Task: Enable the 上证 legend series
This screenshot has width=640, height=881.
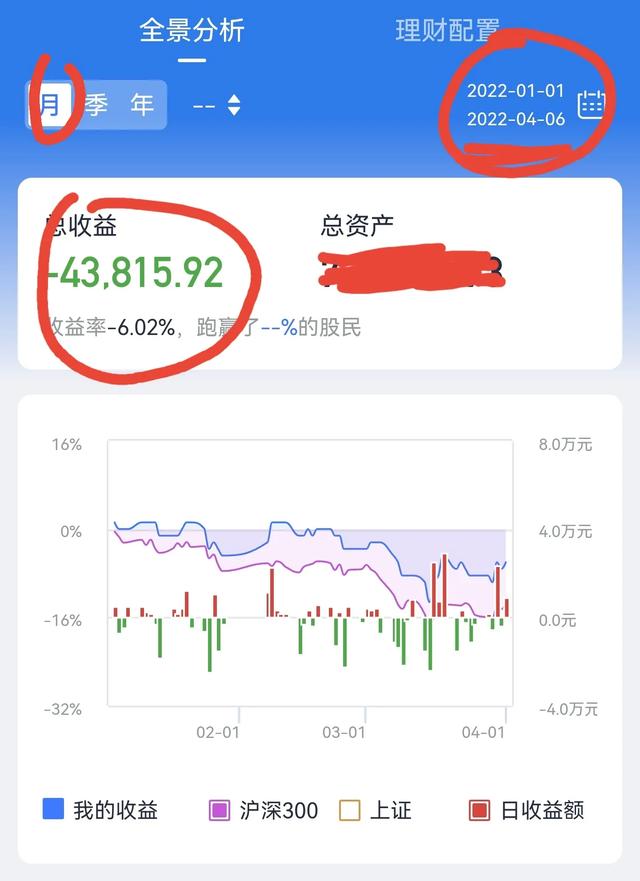Action: pos(376,810)
